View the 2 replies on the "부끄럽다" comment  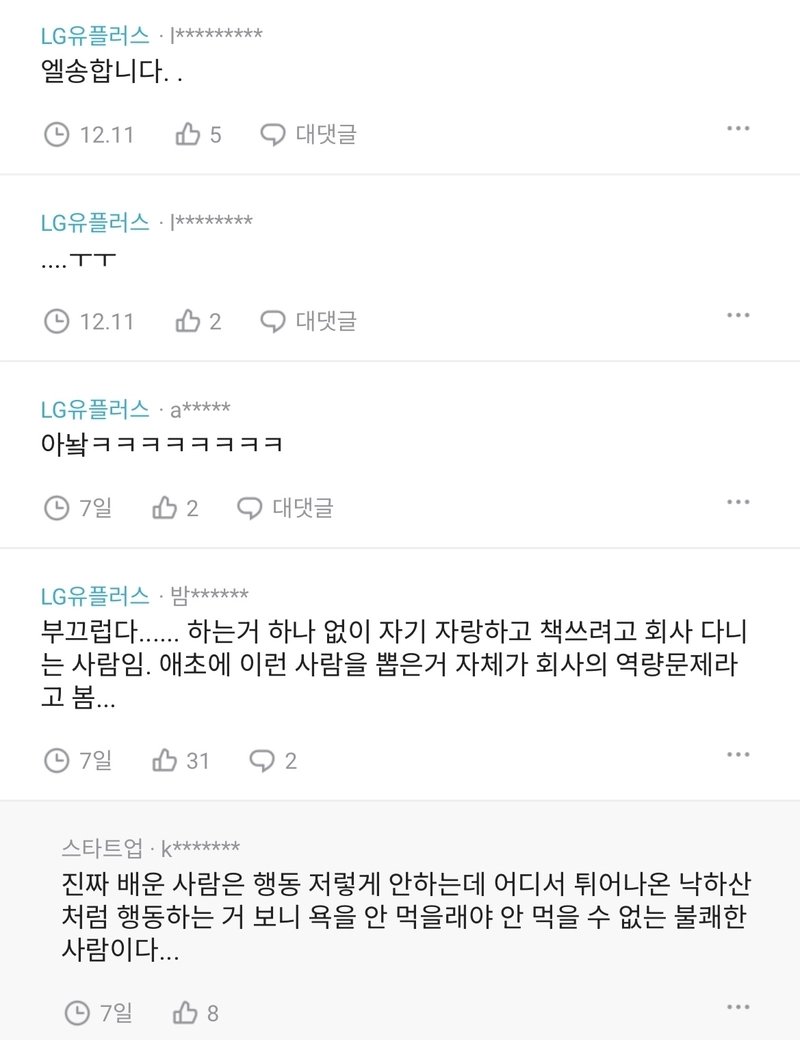pos(272,761)
